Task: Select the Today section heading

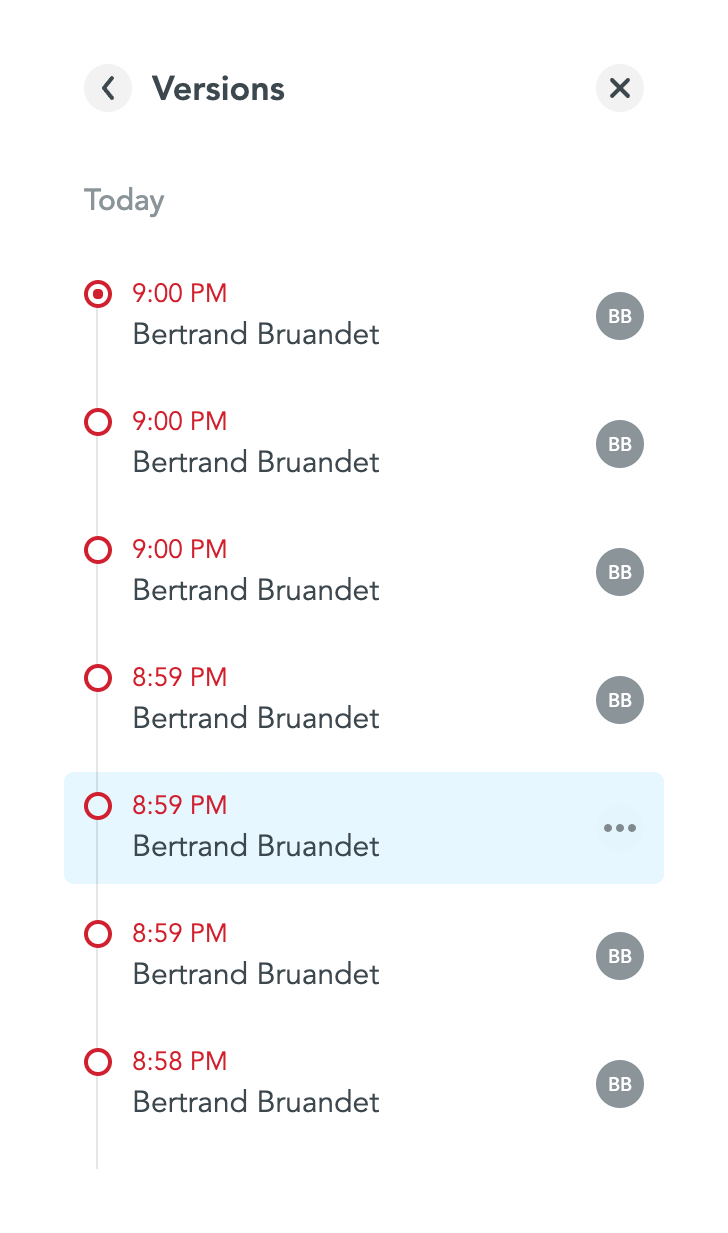Action: click(123, 200)
